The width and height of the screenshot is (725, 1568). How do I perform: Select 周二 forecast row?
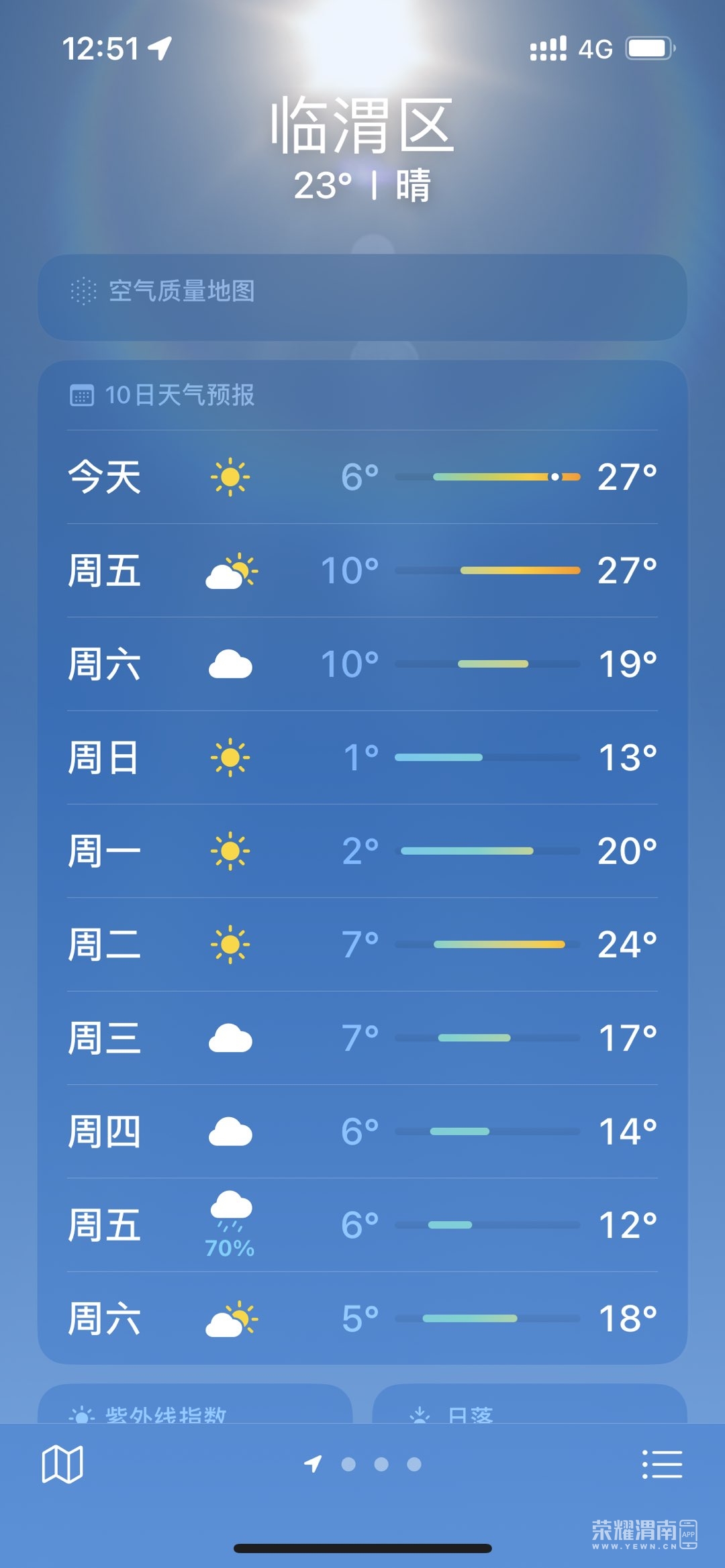click(x=362, y=944)
